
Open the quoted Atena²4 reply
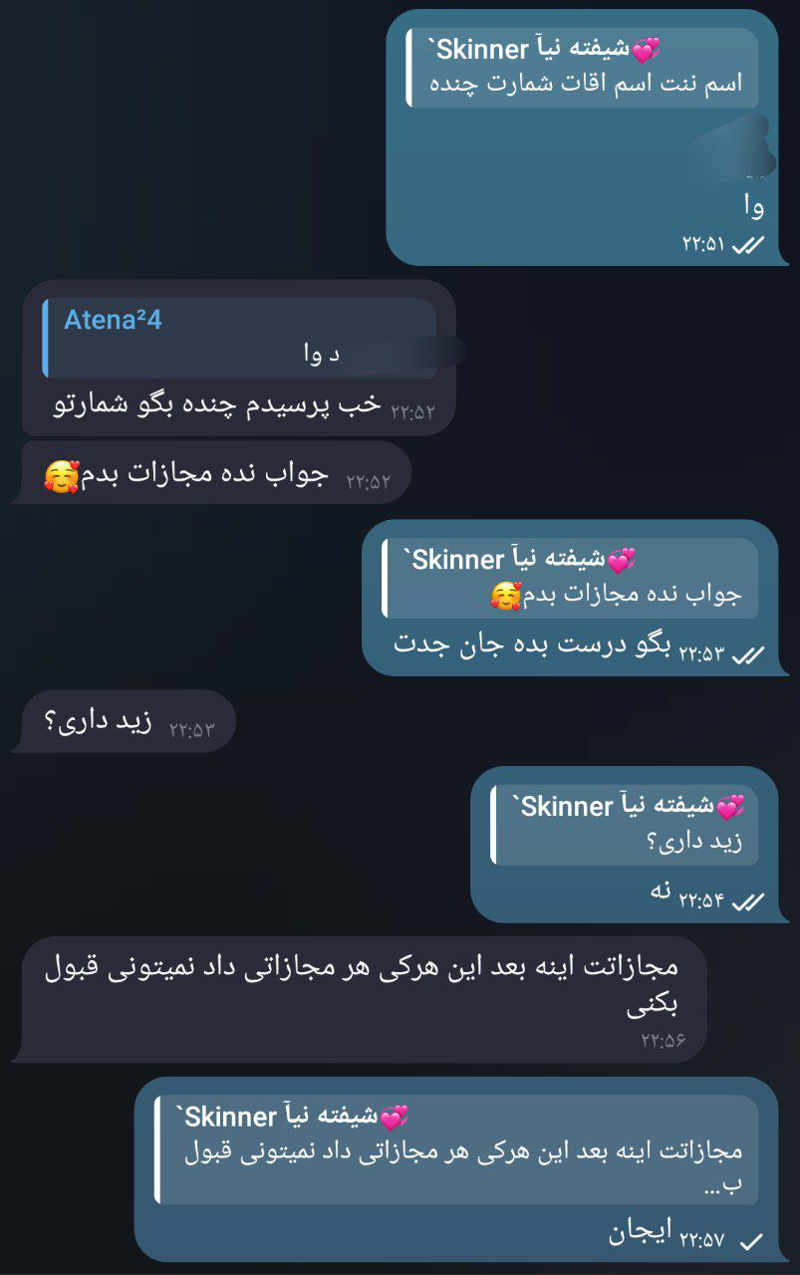pyautogui.click(x=240, y=337)
